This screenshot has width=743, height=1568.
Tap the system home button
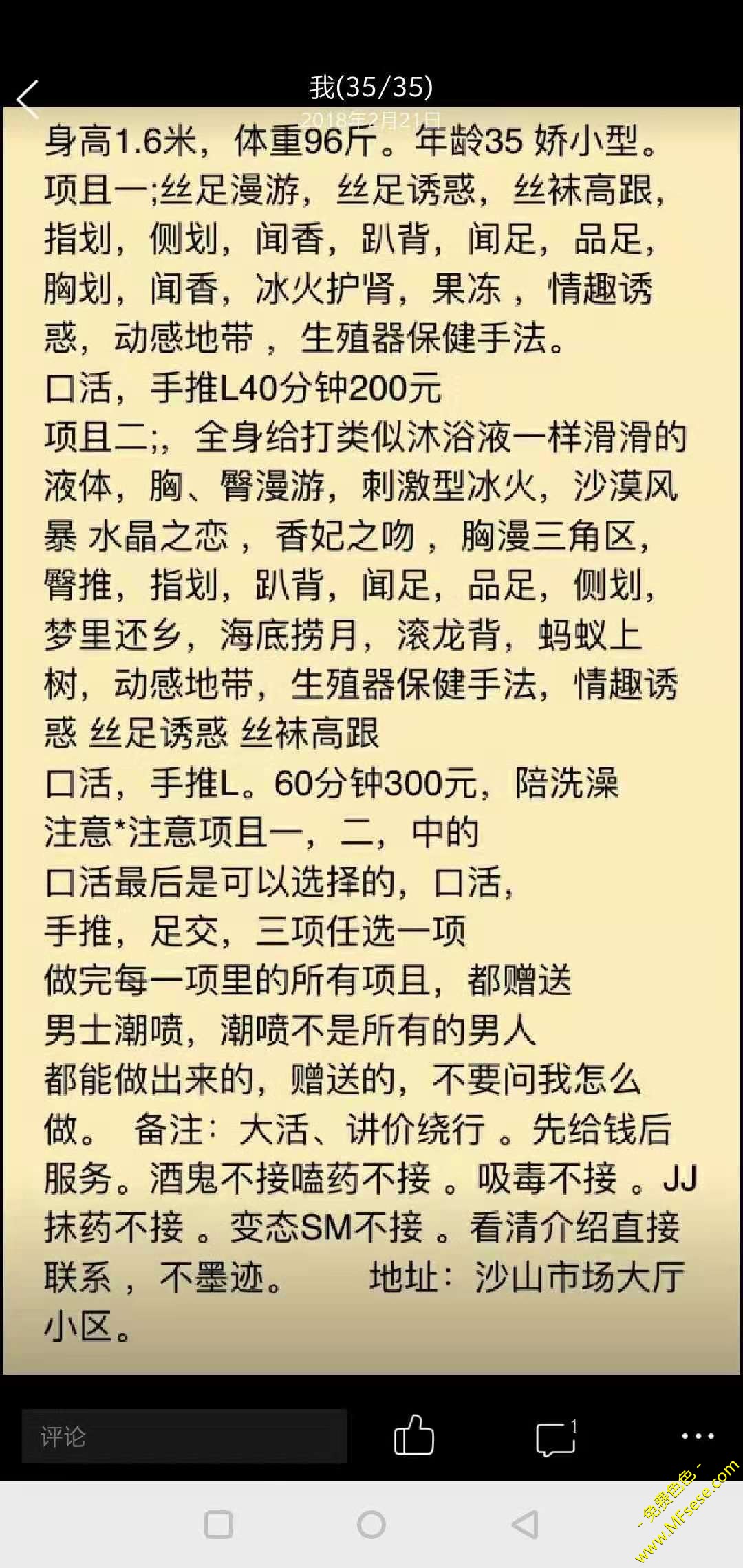click(x=371, y=1525)
